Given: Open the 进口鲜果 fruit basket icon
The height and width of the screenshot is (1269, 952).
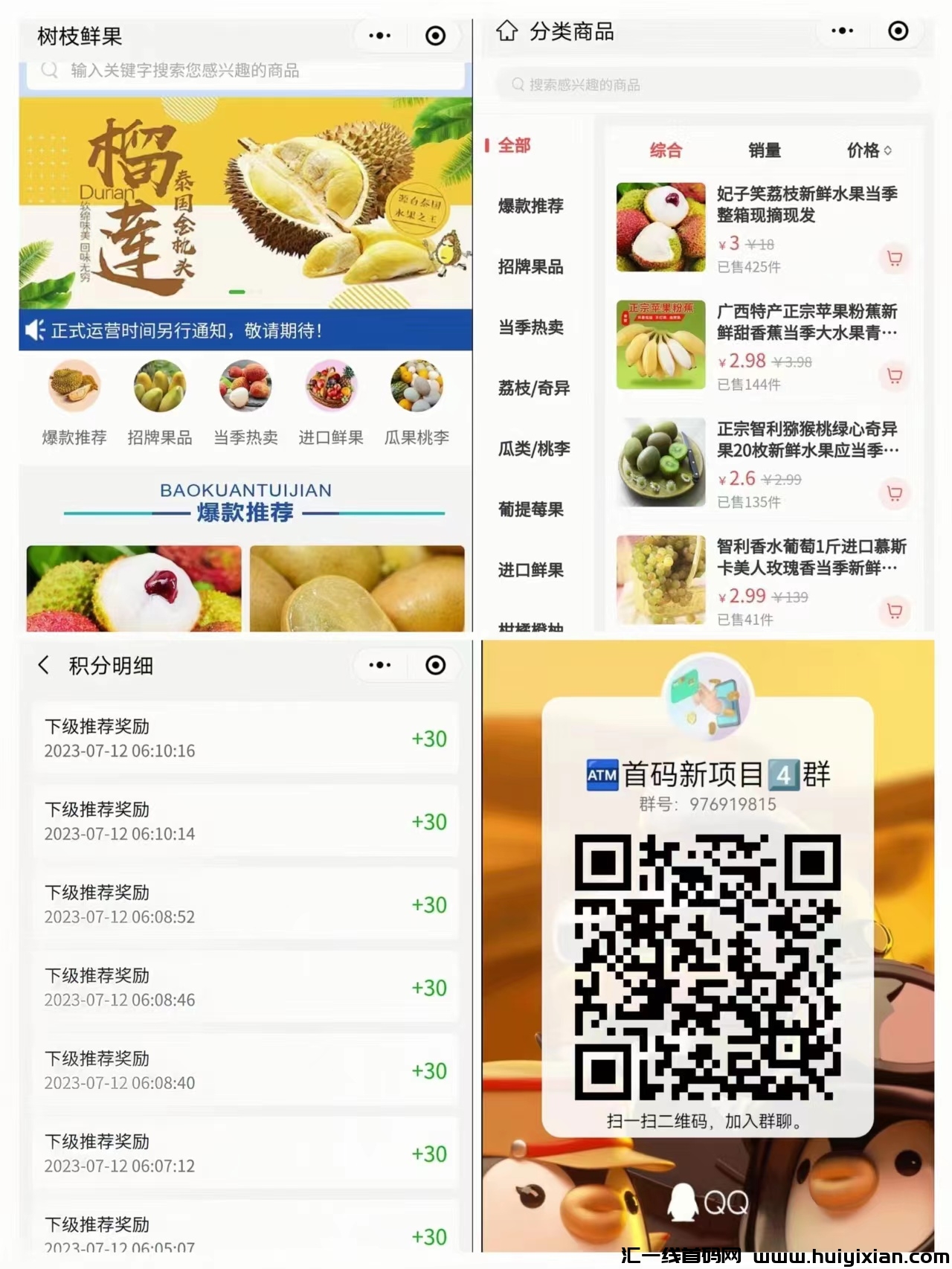Looking at the screenshot, I should click(x=331, y=385).
